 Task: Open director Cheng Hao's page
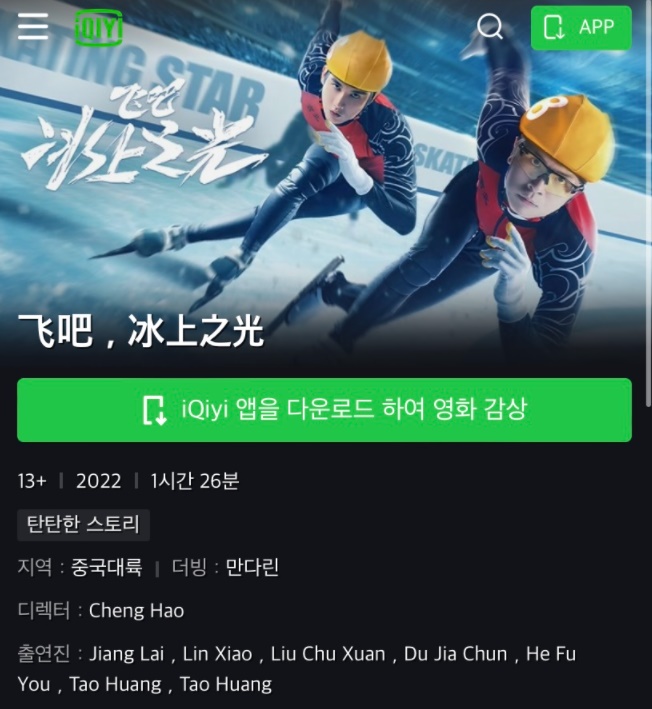click(x=136, y=610)
